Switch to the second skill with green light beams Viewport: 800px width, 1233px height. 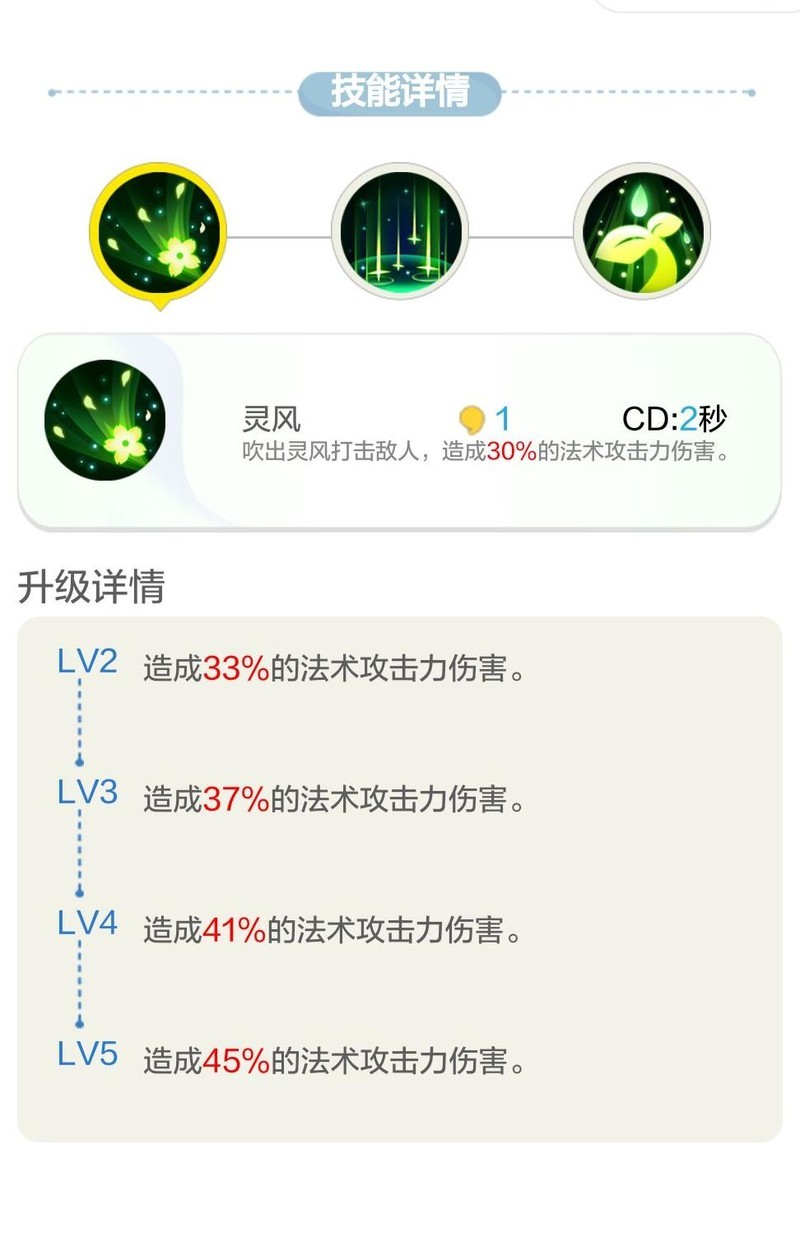pyautogui.click(x=400, y=231)
